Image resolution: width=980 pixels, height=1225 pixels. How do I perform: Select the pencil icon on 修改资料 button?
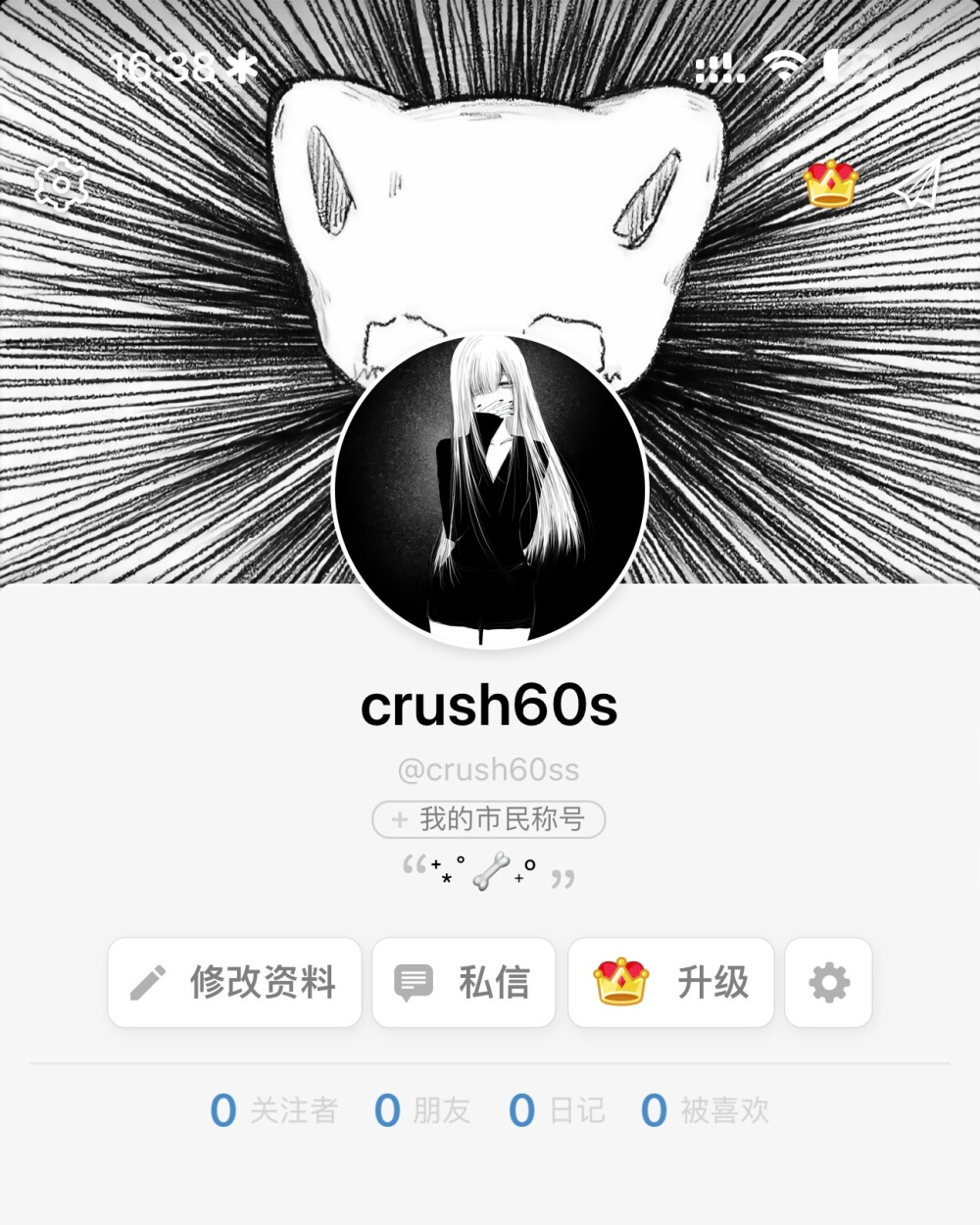click(146, 982)
